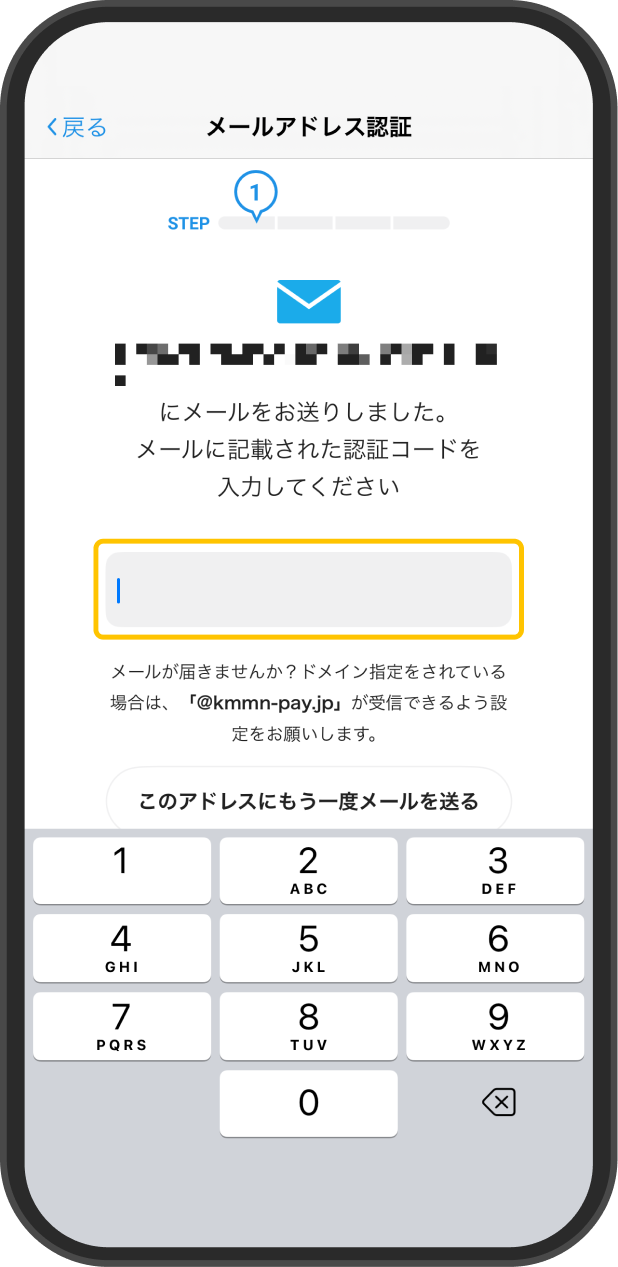Go back using the 戻る button
Image resolution: width=618 pixels, height=1267 pixels.
coord(76,127)
